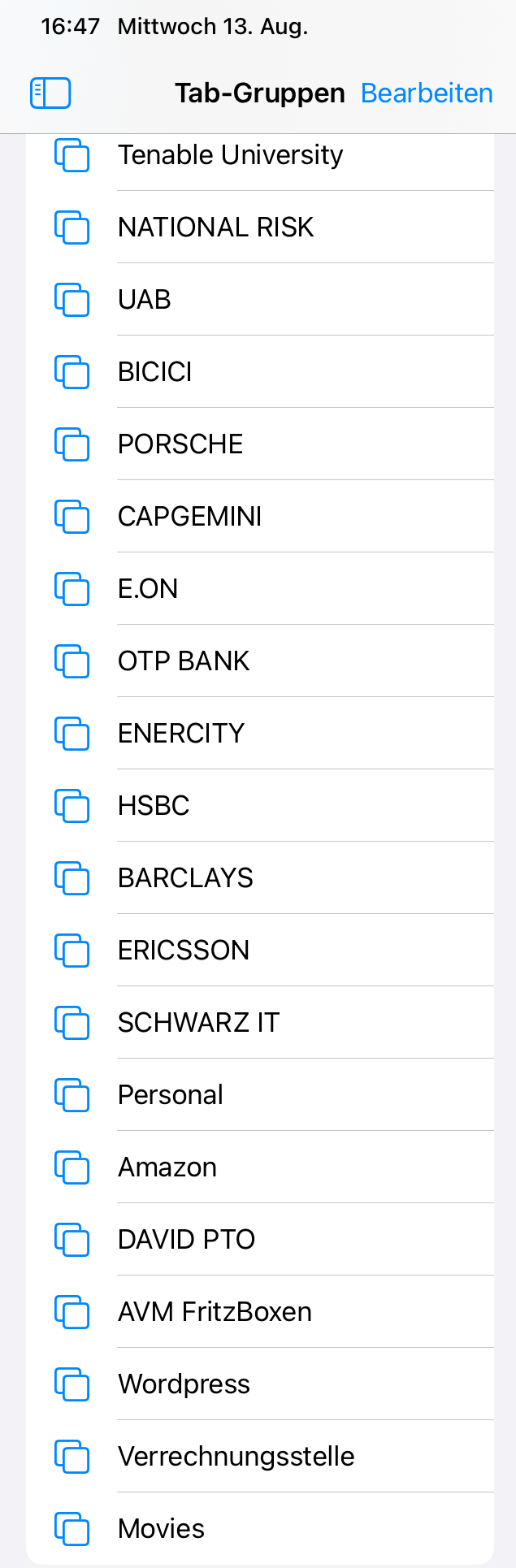
Task: Toggle the sidebar icon
Action: (50, 93)
